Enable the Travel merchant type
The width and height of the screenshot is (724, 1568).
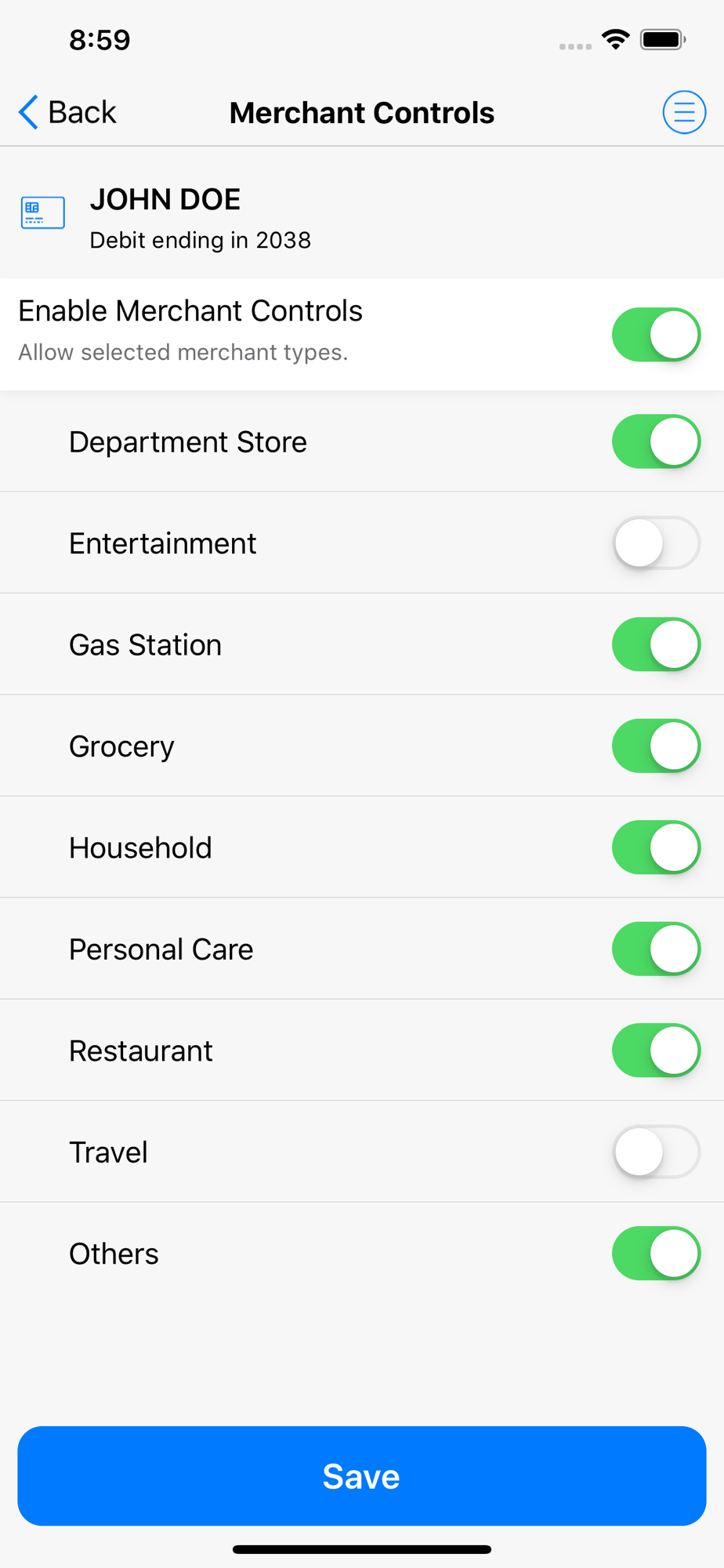pyautogui.click(x=656, y=1152)
